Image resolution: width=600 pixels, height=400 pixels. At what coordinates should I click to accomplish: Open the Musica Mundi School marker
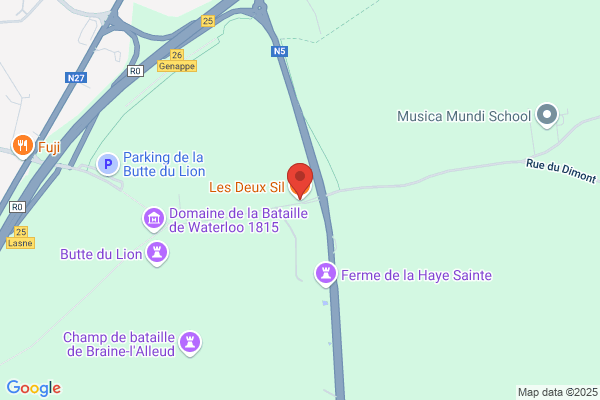click(547, 115)
